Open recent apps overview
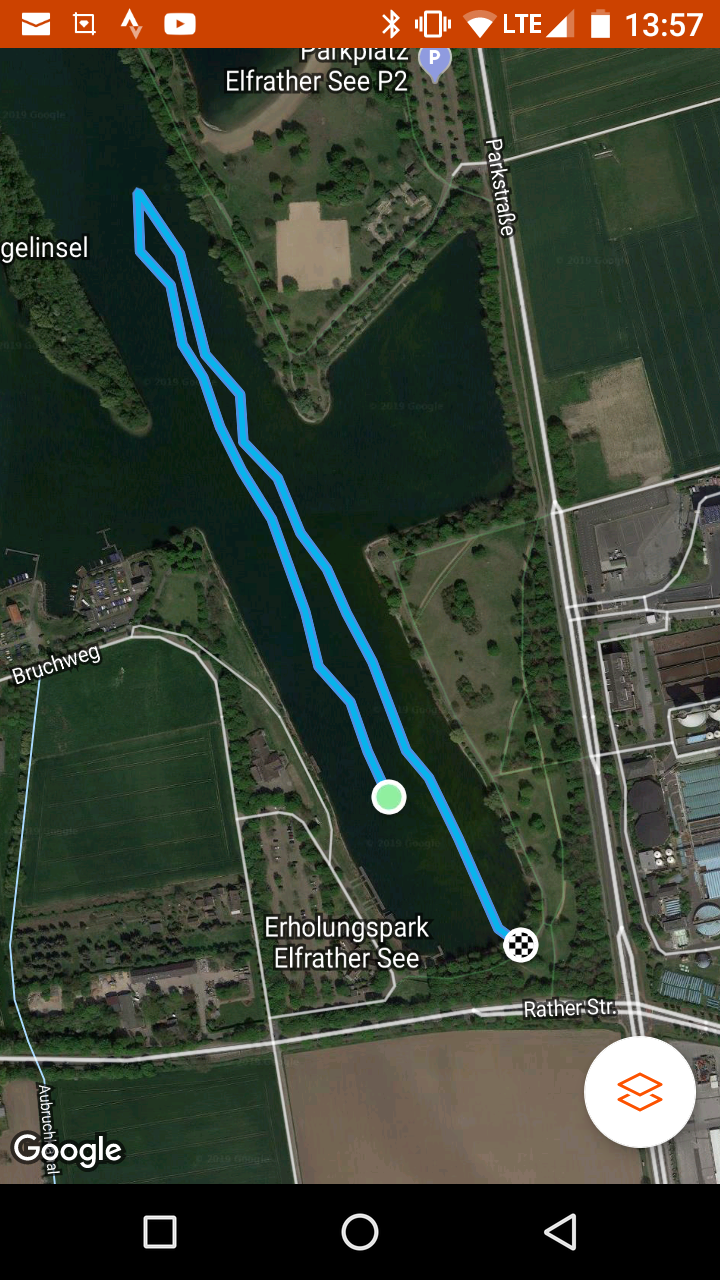The width and height of the screenshot is (720, 1280). coord(160,1232)
